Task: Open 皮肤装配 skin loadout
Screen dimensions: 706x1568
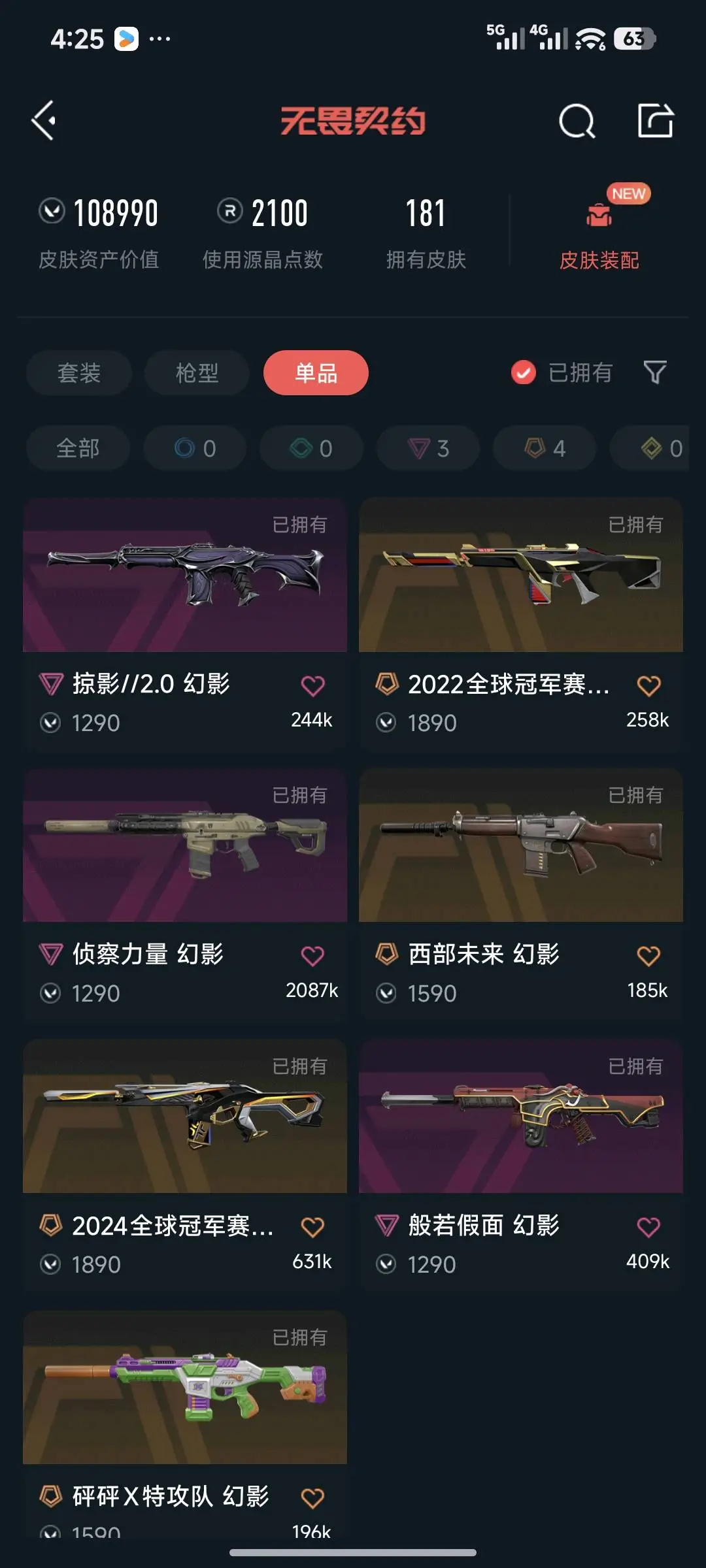Action: coord(599,235)
